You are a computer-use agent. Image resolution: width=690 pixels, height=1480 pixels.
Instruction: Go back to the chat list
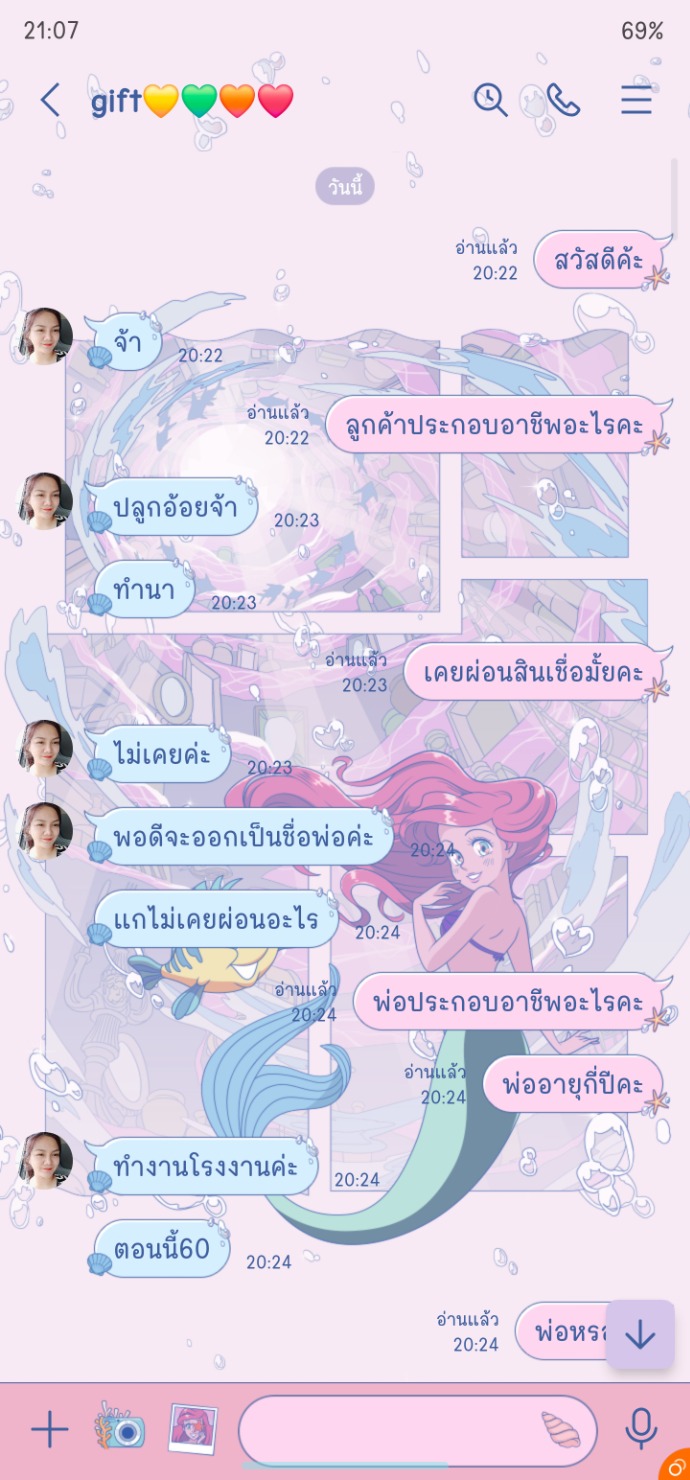[50, 100]
